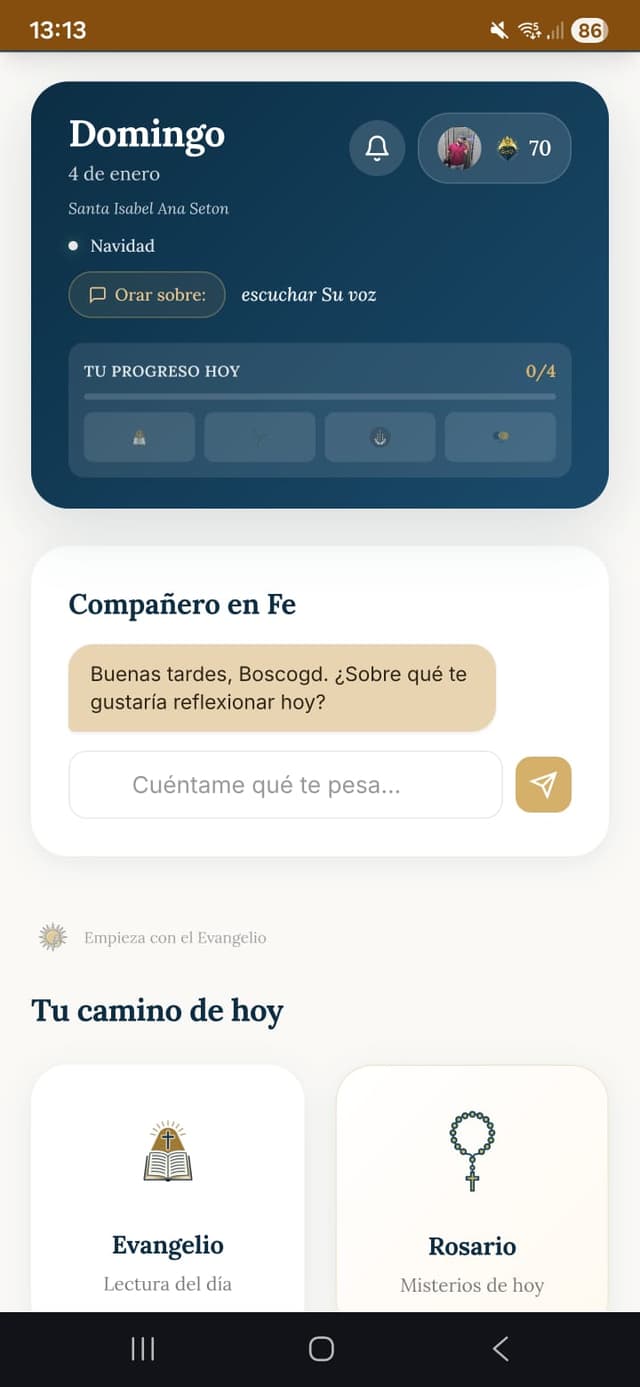
Task: Tap the gospel book progress tile
Action: click(139, 437)
